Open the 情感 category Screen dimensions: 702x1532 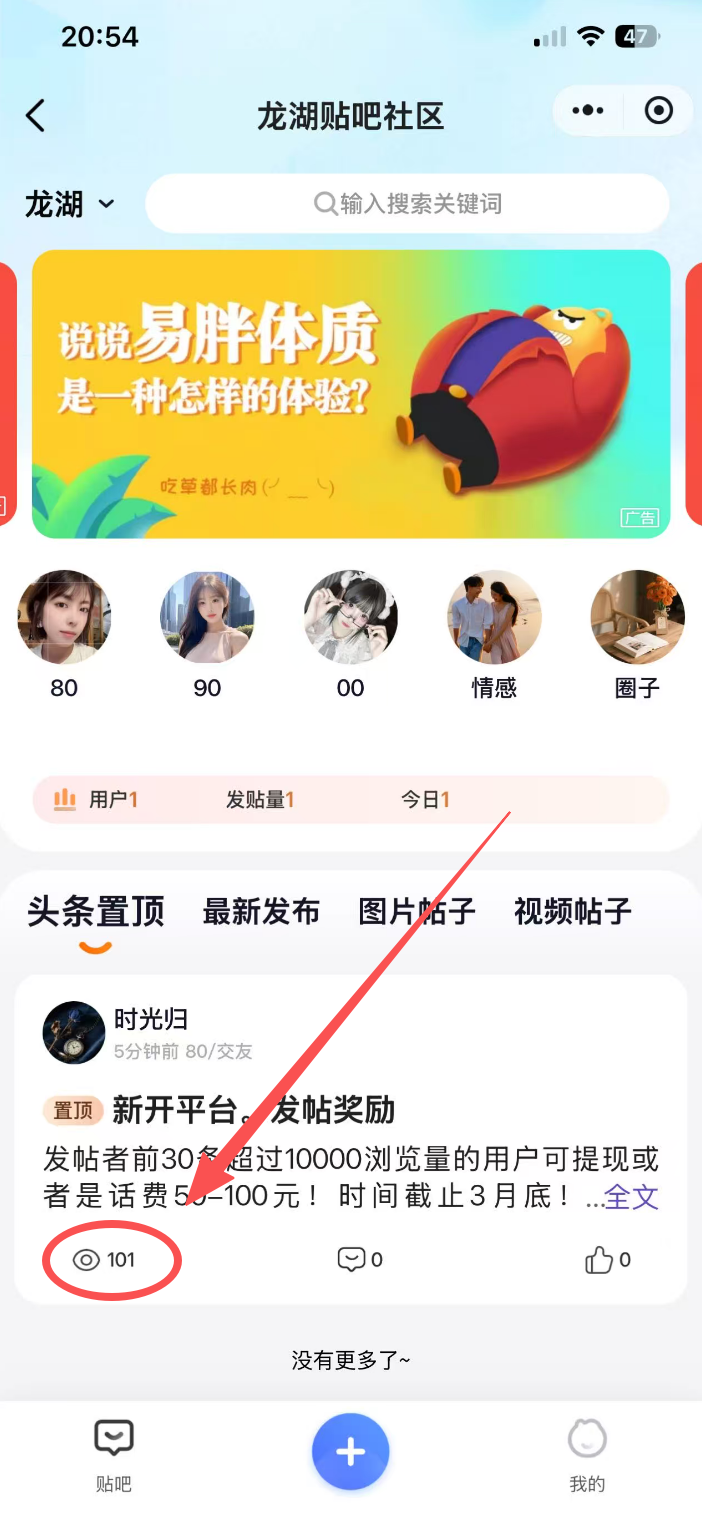(494, 618)
